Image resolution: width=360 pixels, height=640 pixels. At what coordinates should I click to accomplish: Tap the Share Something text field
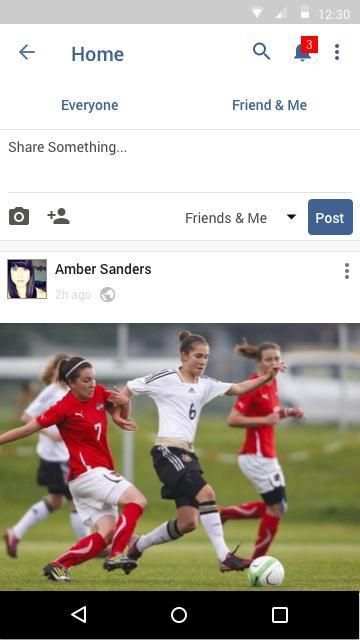tap(180, 162)
